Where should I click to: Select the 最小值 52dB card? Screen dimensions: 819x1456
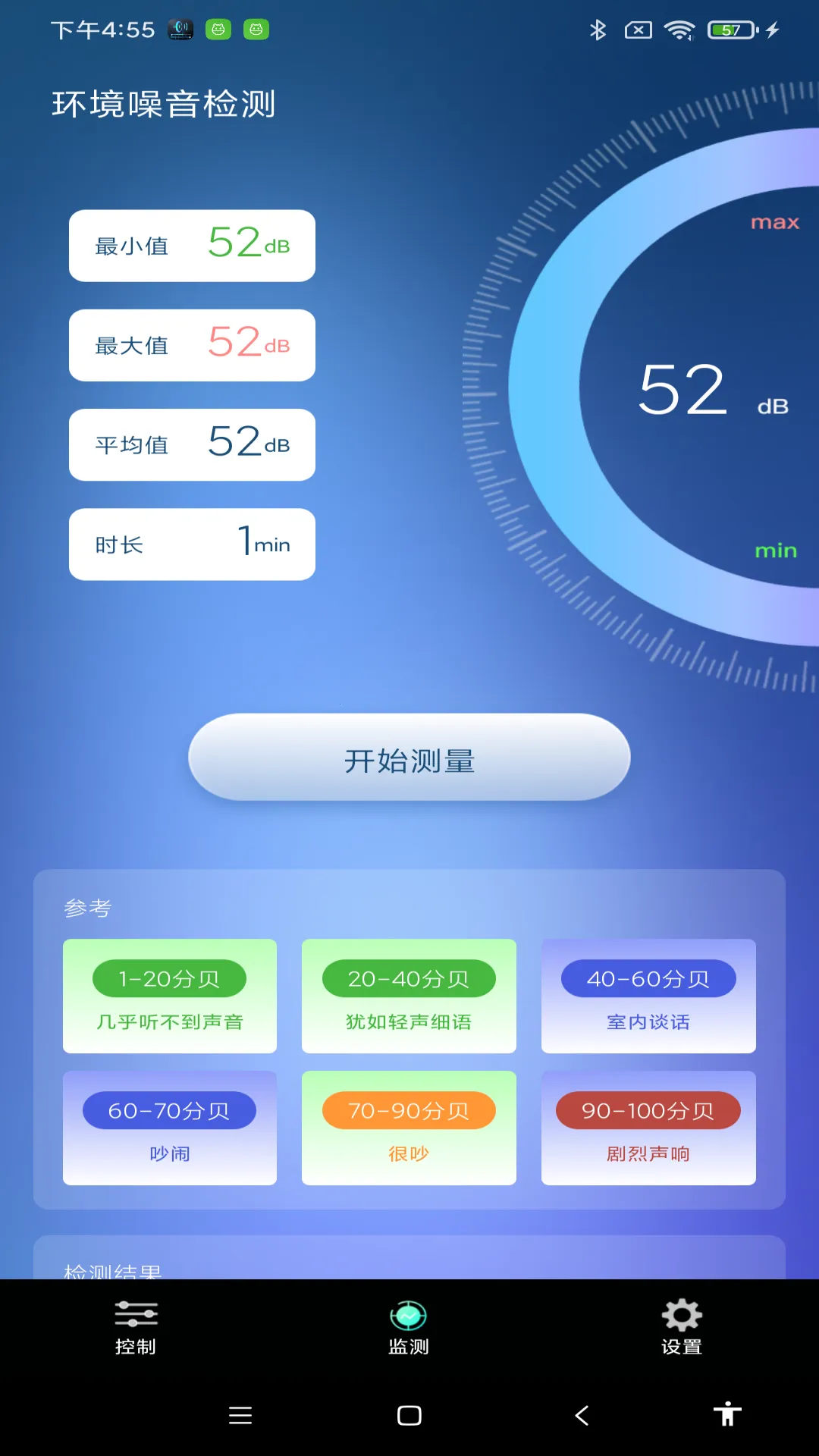click(192, 245)
